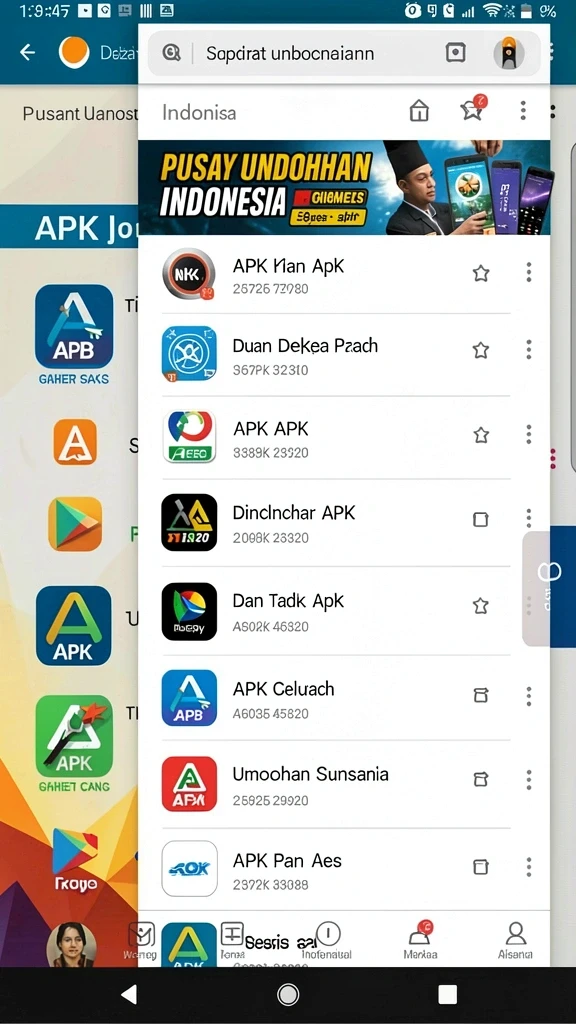Go to the Android home screen
Viewport: 576px width, 1024px height.
[288, 995]
